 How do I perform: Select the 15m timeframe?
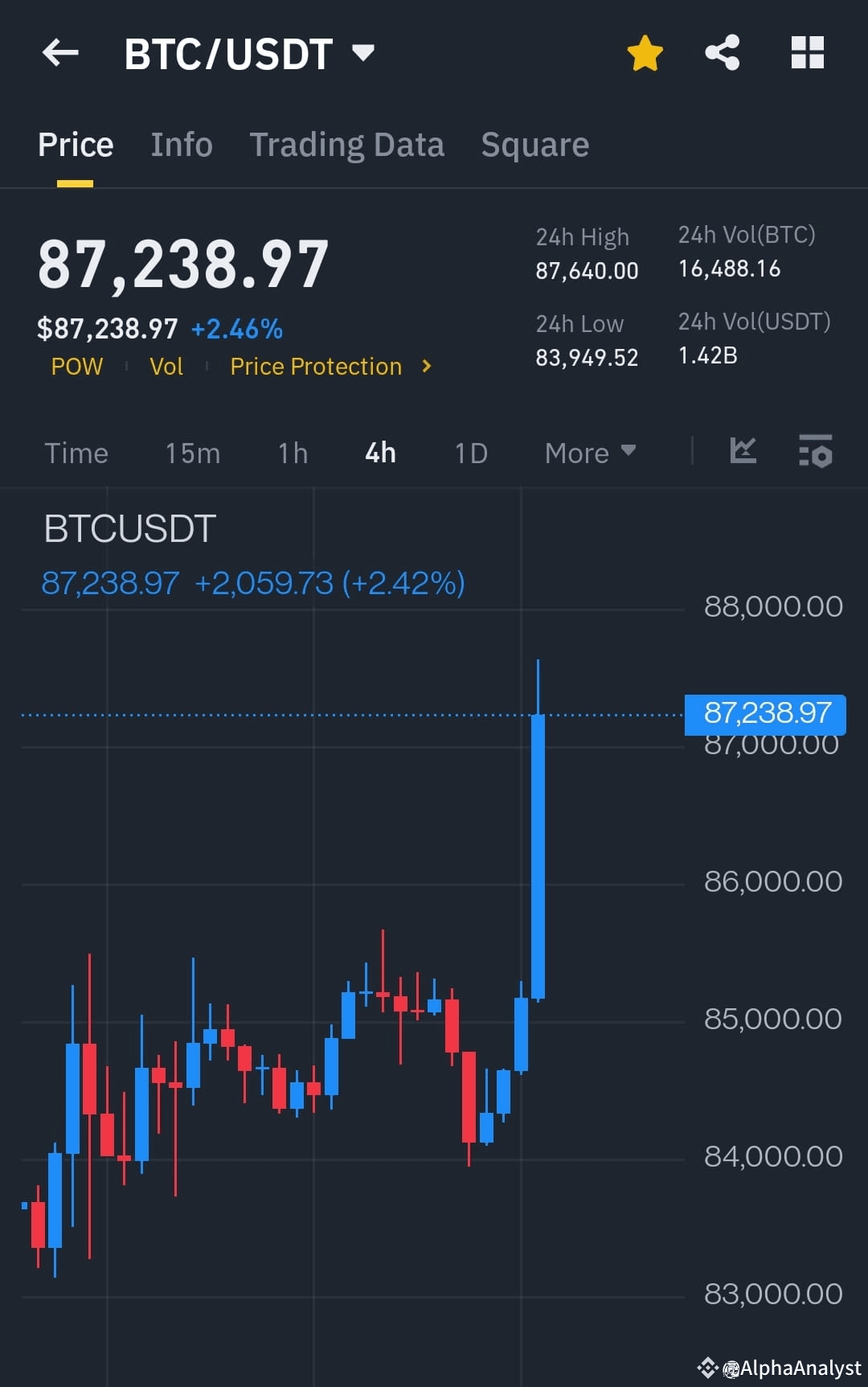pos(192,453)
